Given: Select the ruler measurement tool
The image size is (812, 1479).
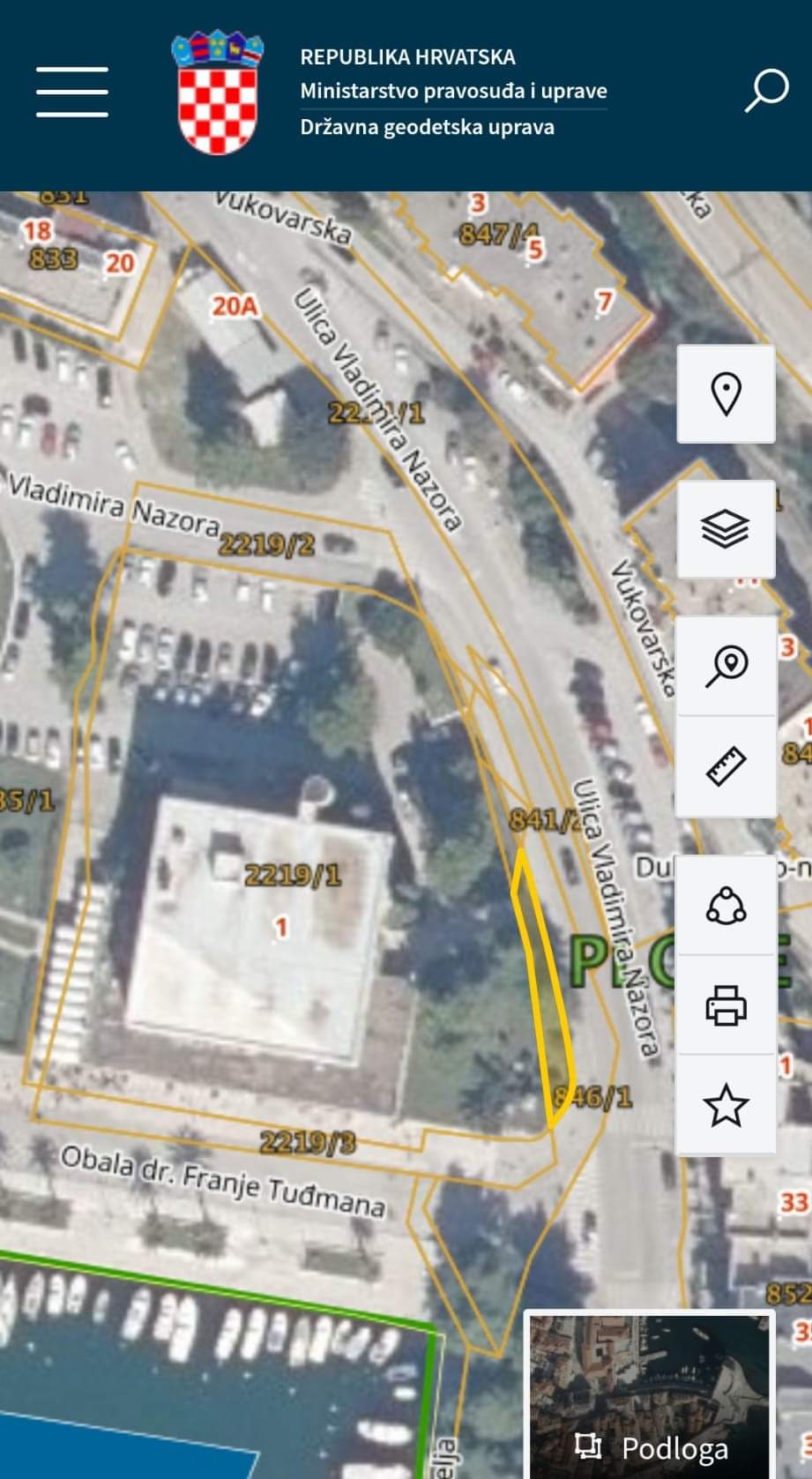Looking at the screenshot, I should point(726,766).
